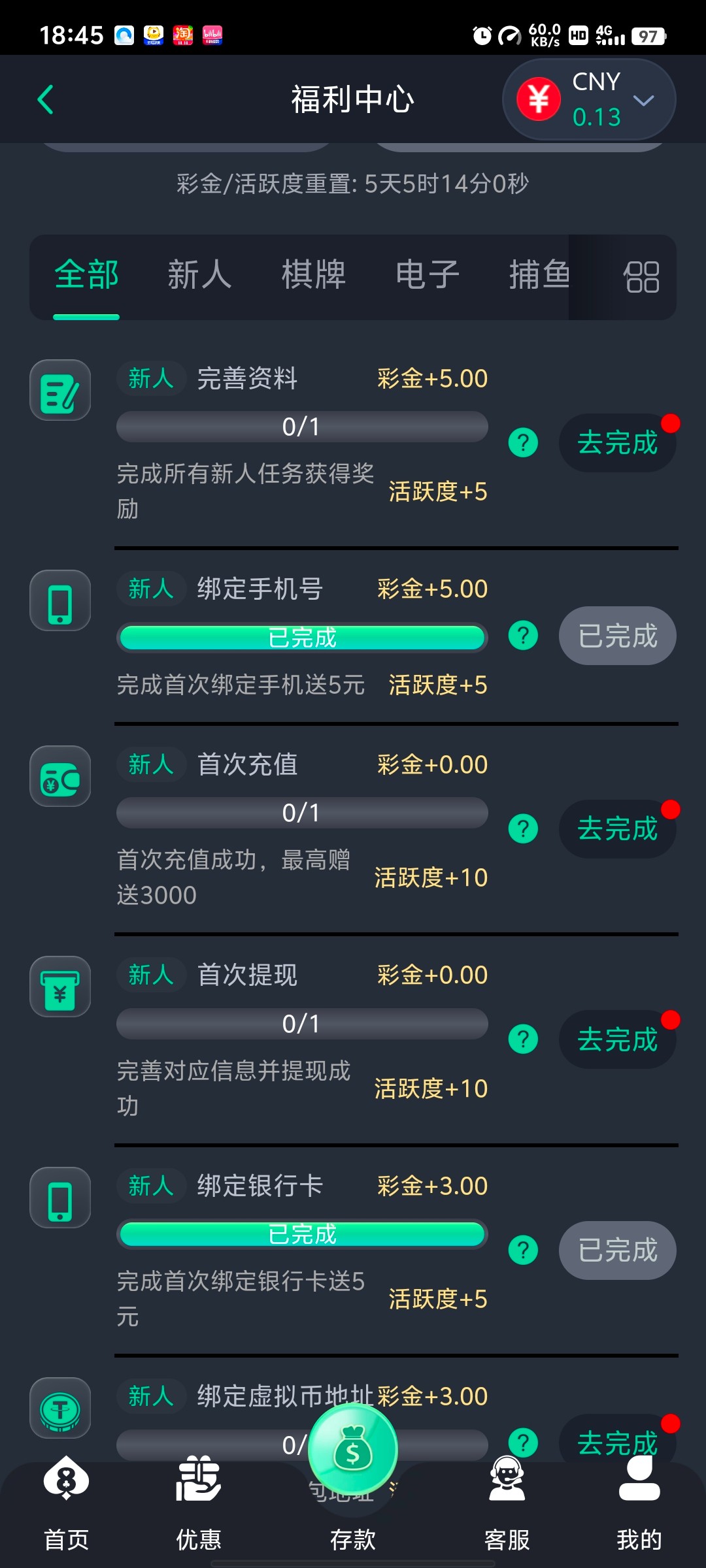The width and height of the screenshot is (706, 1568).
Task: Click the 已完成 button for 绑定手机号
Action: click(x=616, y=635)
